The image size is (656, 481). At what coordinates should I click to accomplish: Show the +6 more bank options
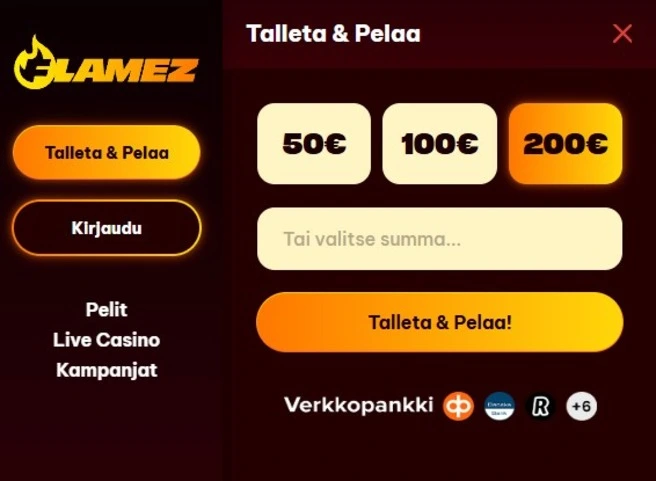coord(581,405)
